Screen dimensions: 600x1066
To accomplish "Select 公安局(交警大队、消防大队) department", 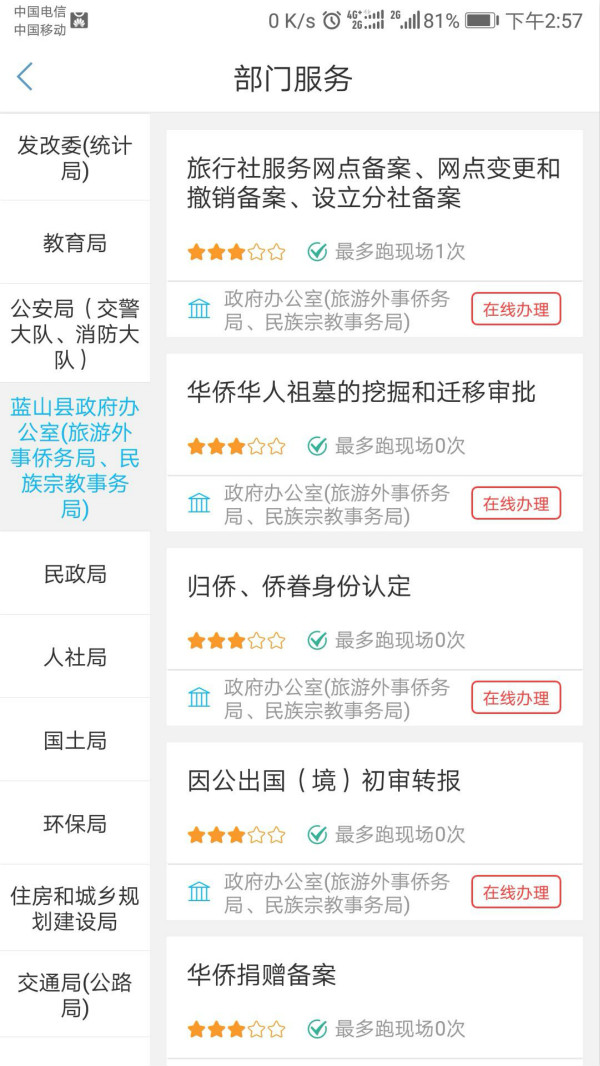I will coord(75,333).
